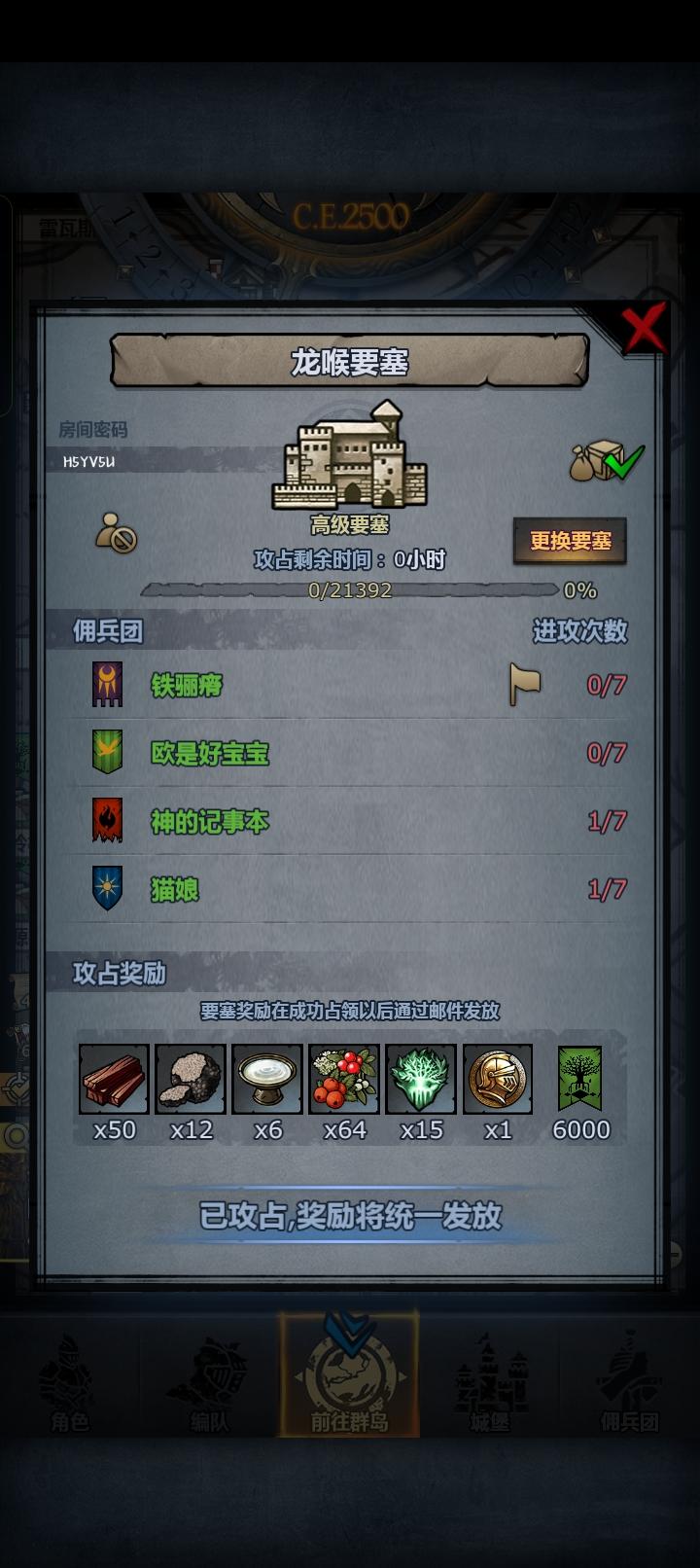This screenshot has width=700, height=1568.
Task: Click the siege progress bar showing 0/21392
Action: 350,589
